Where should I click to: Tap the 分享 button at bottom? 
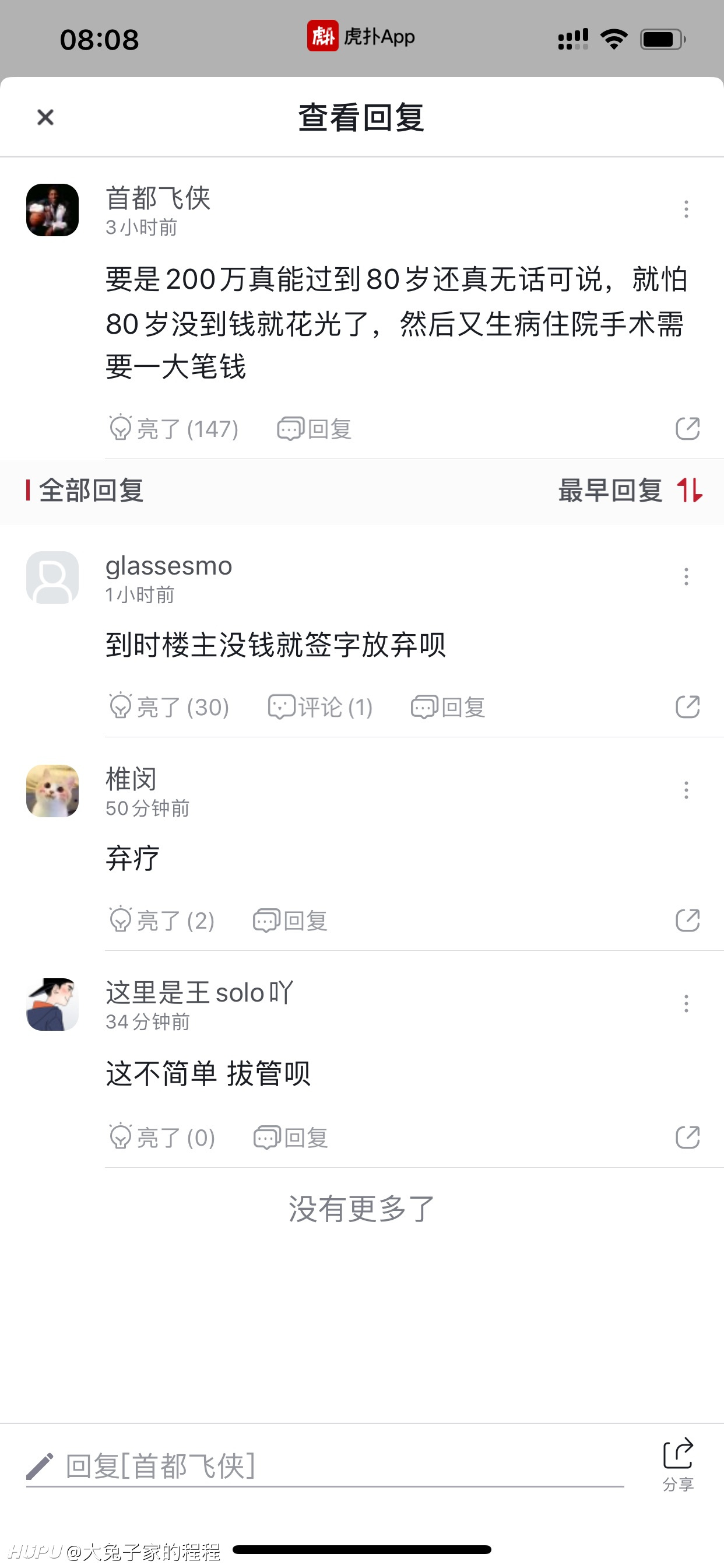point(678,1465)
